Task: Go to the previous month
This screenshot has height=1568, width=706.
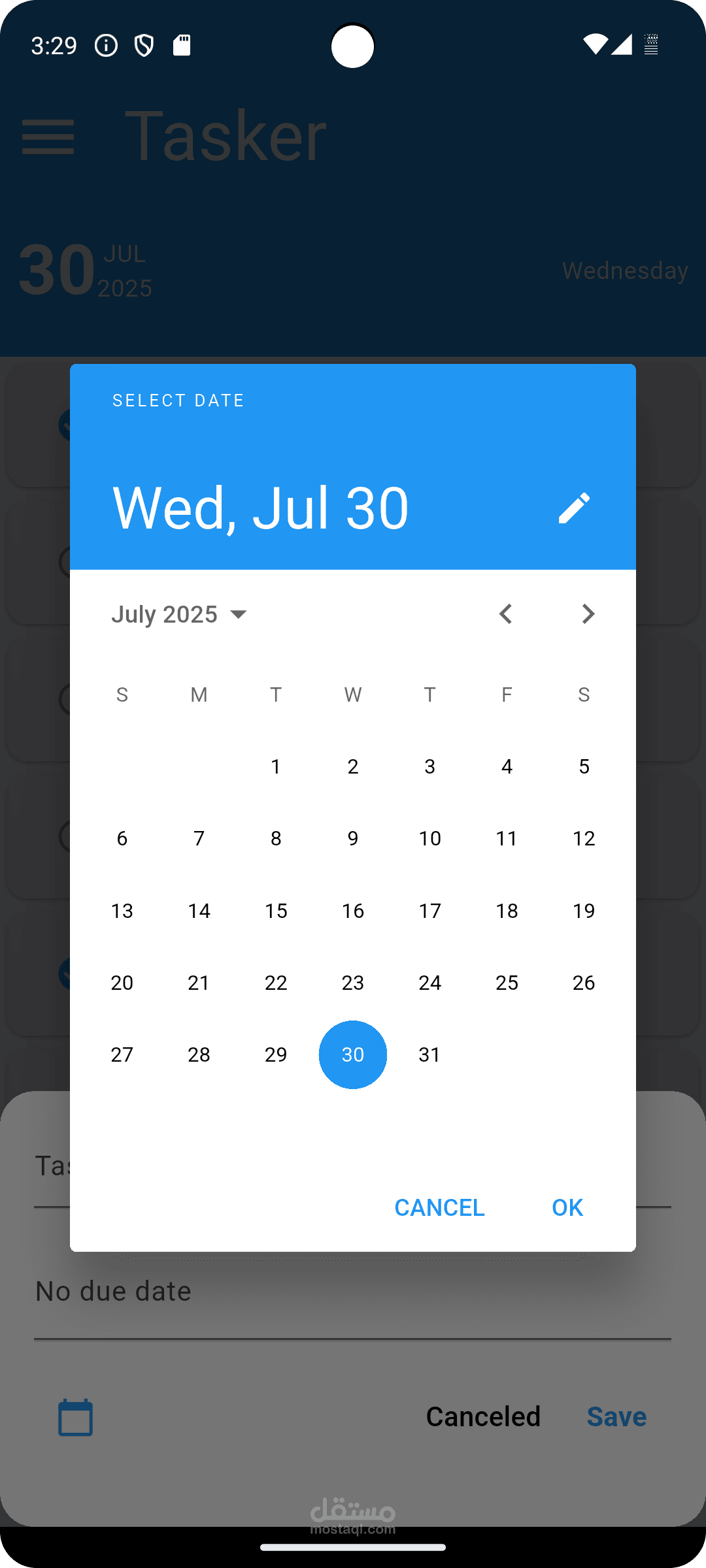Action: click(x=506, y=614)
